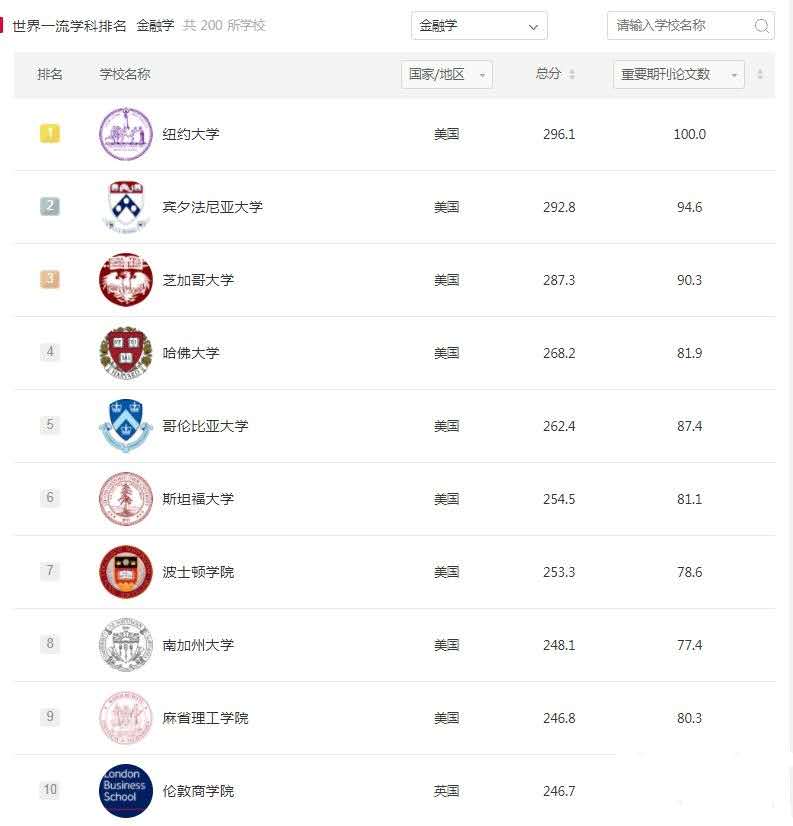Open 麻省理工学院 details
Screen dimensions: 793x826
205,718
